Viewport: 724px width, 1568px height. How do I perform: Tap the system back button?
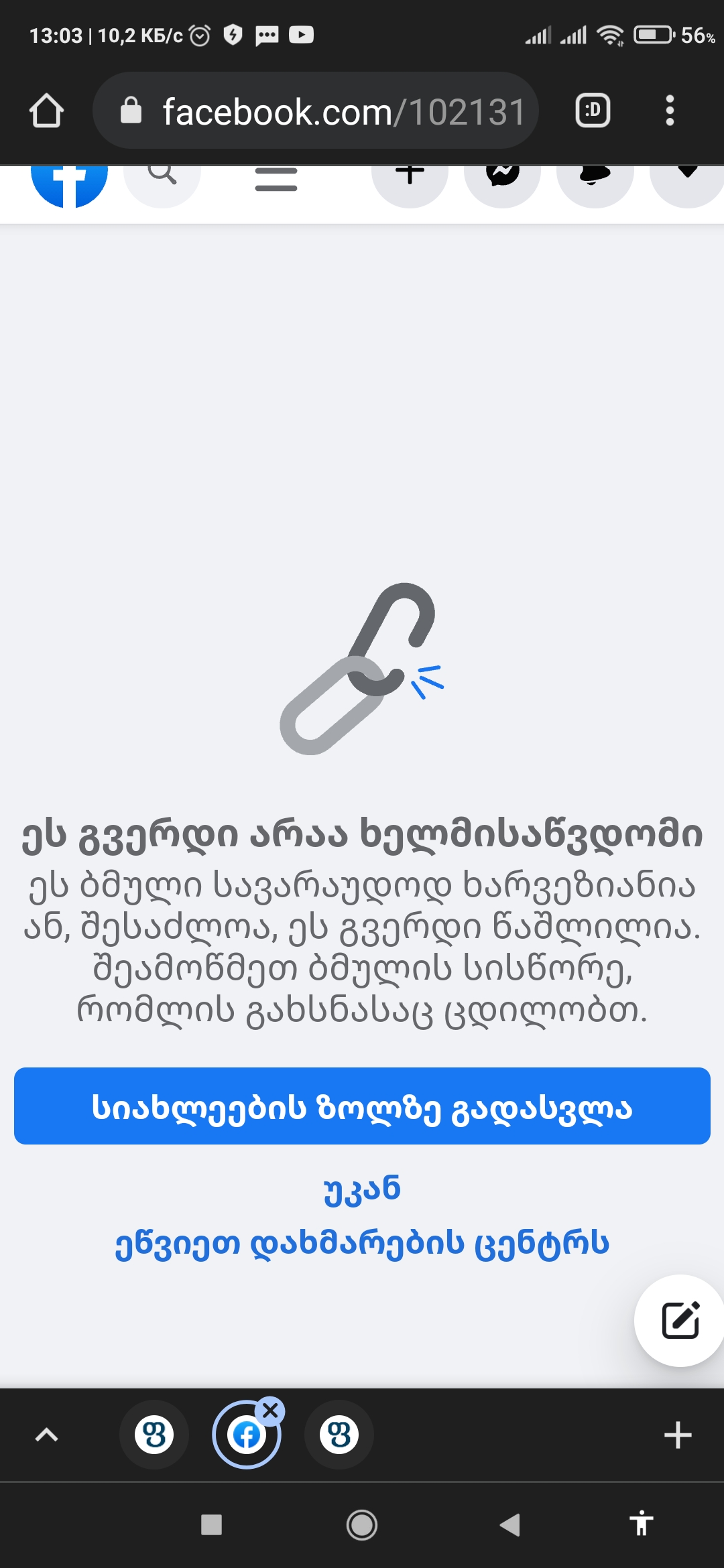pyautogui.click(x=510, y=1524)
